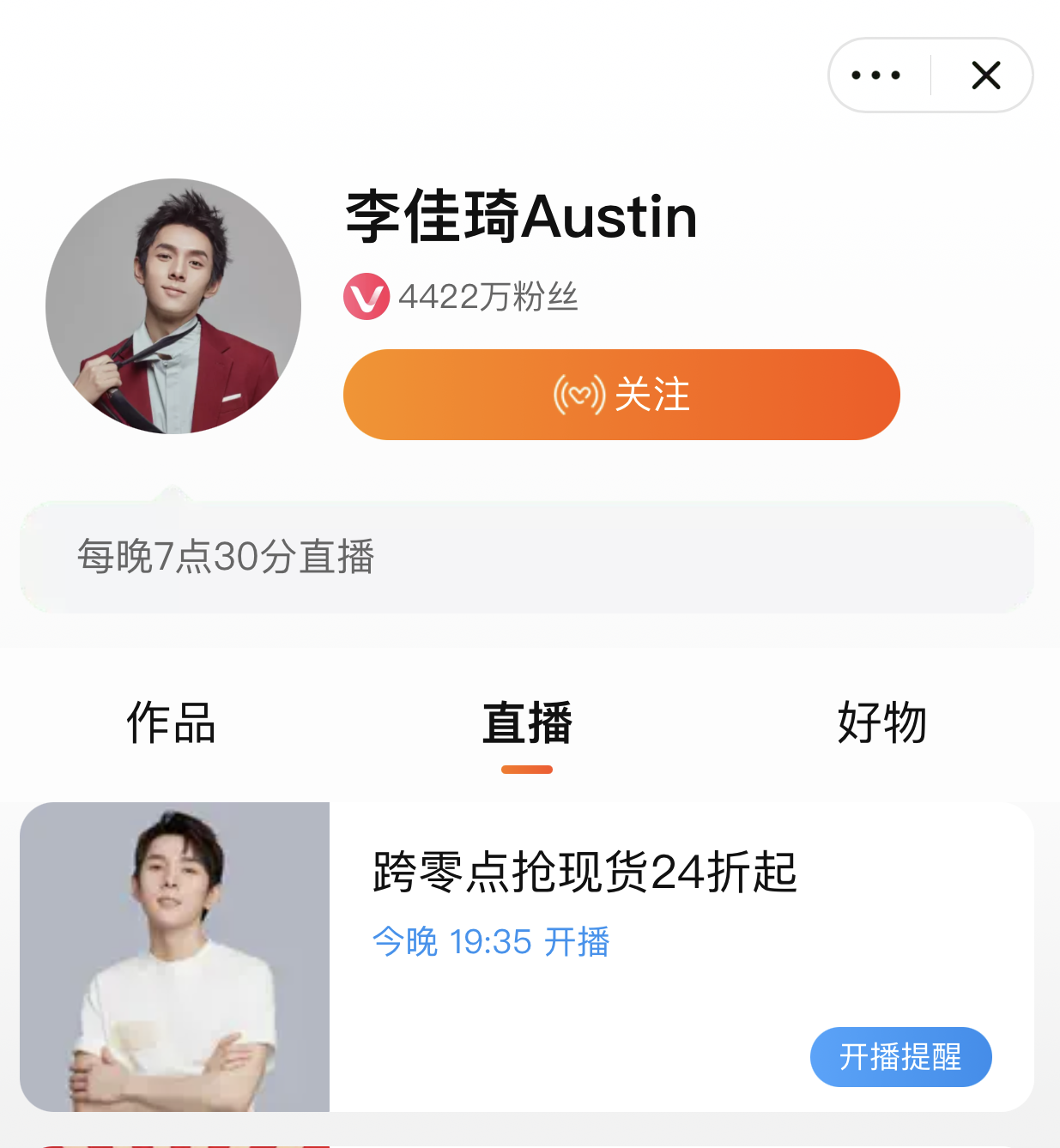The height and width of the screenshot is (1148, 1060).
Task: Go to the 好物 tab
Action: (x=881, y=722)
